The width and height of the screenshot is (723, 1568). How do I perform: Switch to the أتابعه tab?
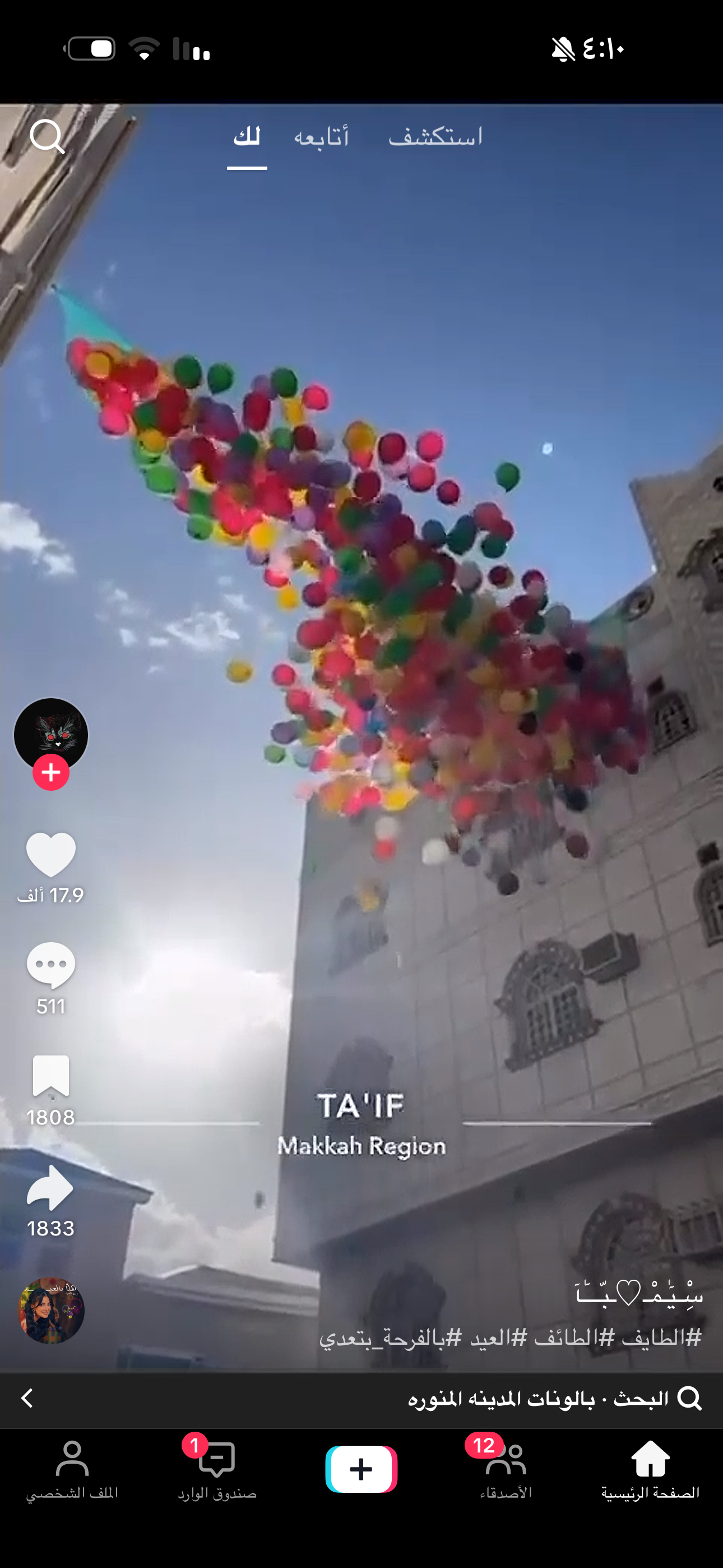click(x=321, y=137)
